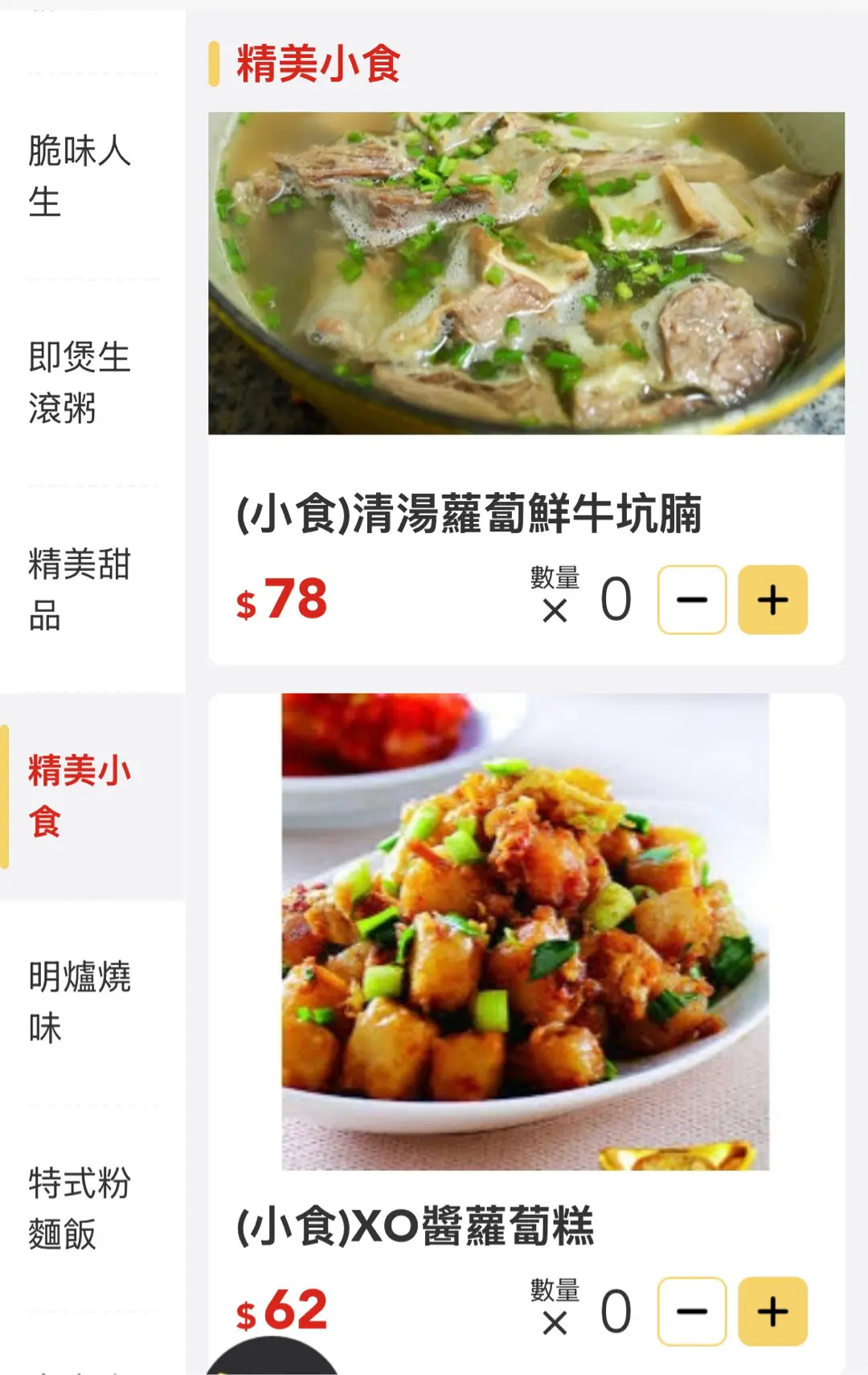Reduce quantity of XO醬蘿蔔糕
Screen dimensions: 868x1375
click(692, 1311)
